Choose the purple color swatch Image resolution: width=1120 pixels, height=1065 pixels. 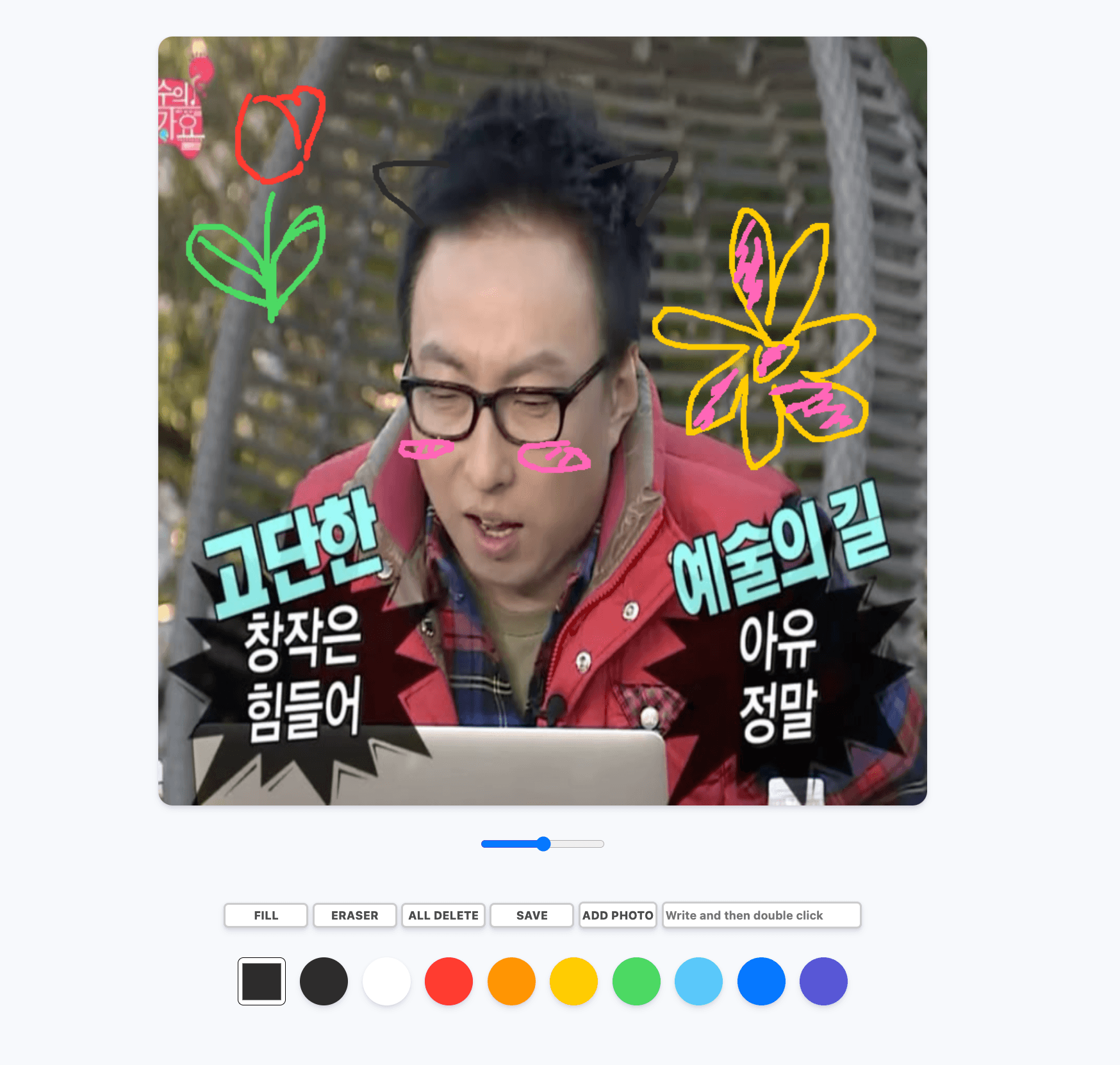point(823,981)
